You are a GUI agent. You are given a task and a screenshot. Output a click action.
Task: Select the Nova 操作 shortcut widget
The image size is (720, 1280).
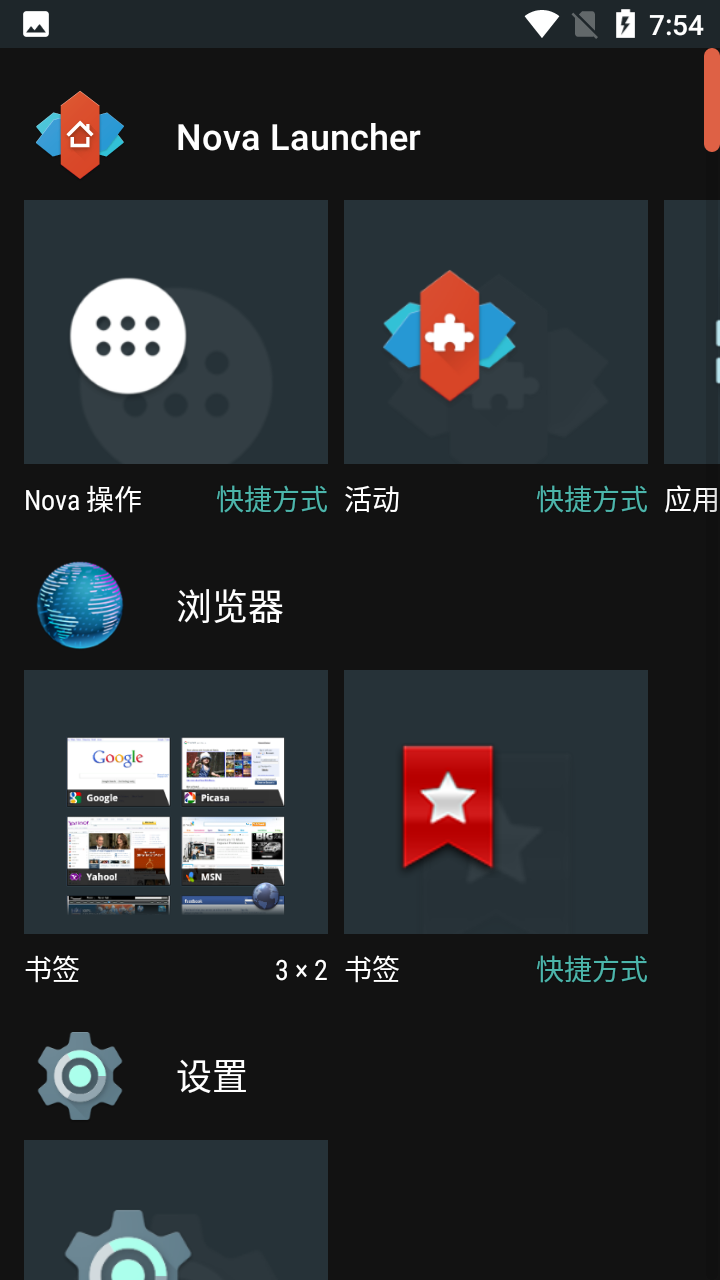pos(176,332)
